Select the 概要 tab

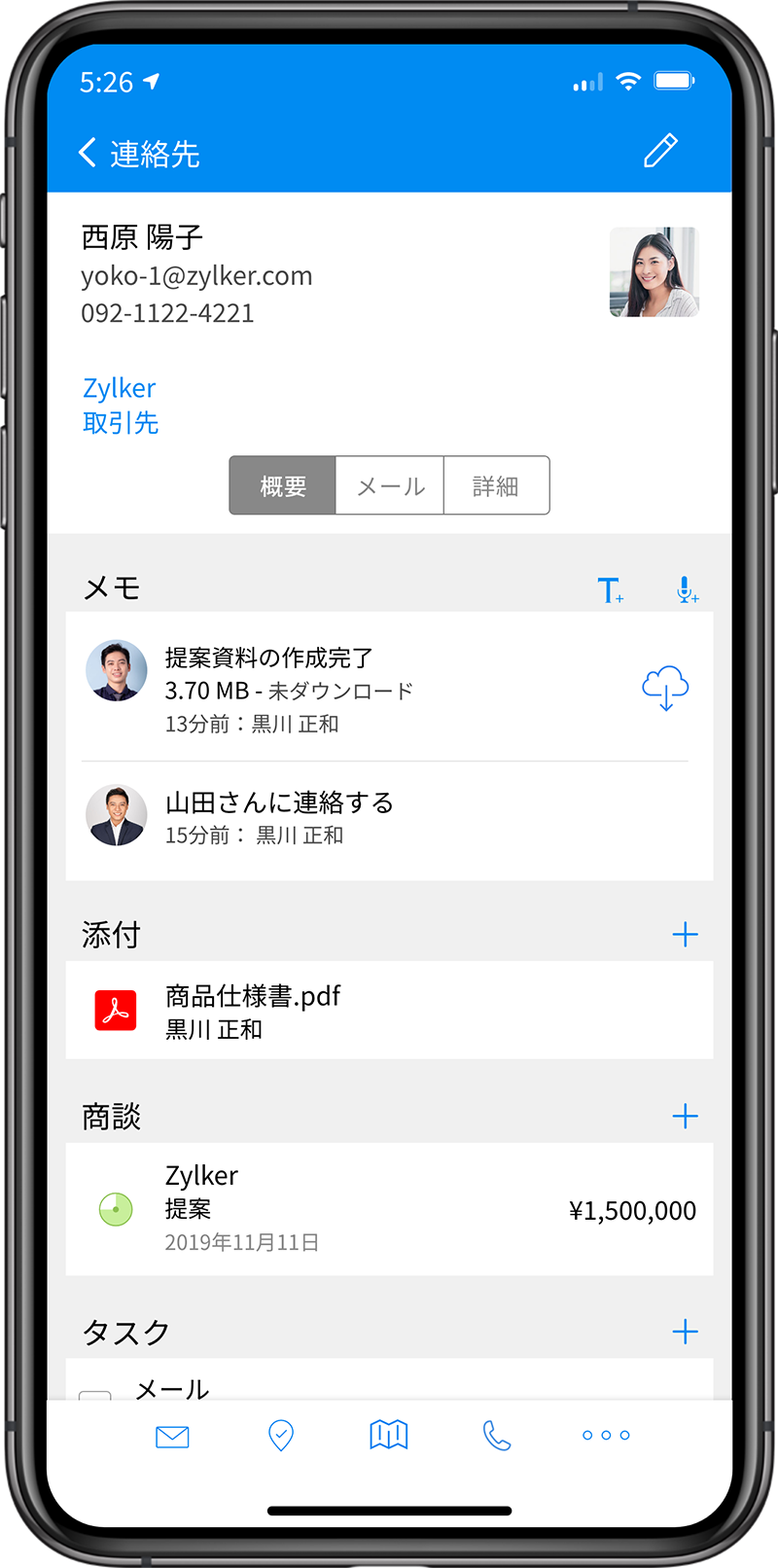pyautogui.click(x=283, y=485)
